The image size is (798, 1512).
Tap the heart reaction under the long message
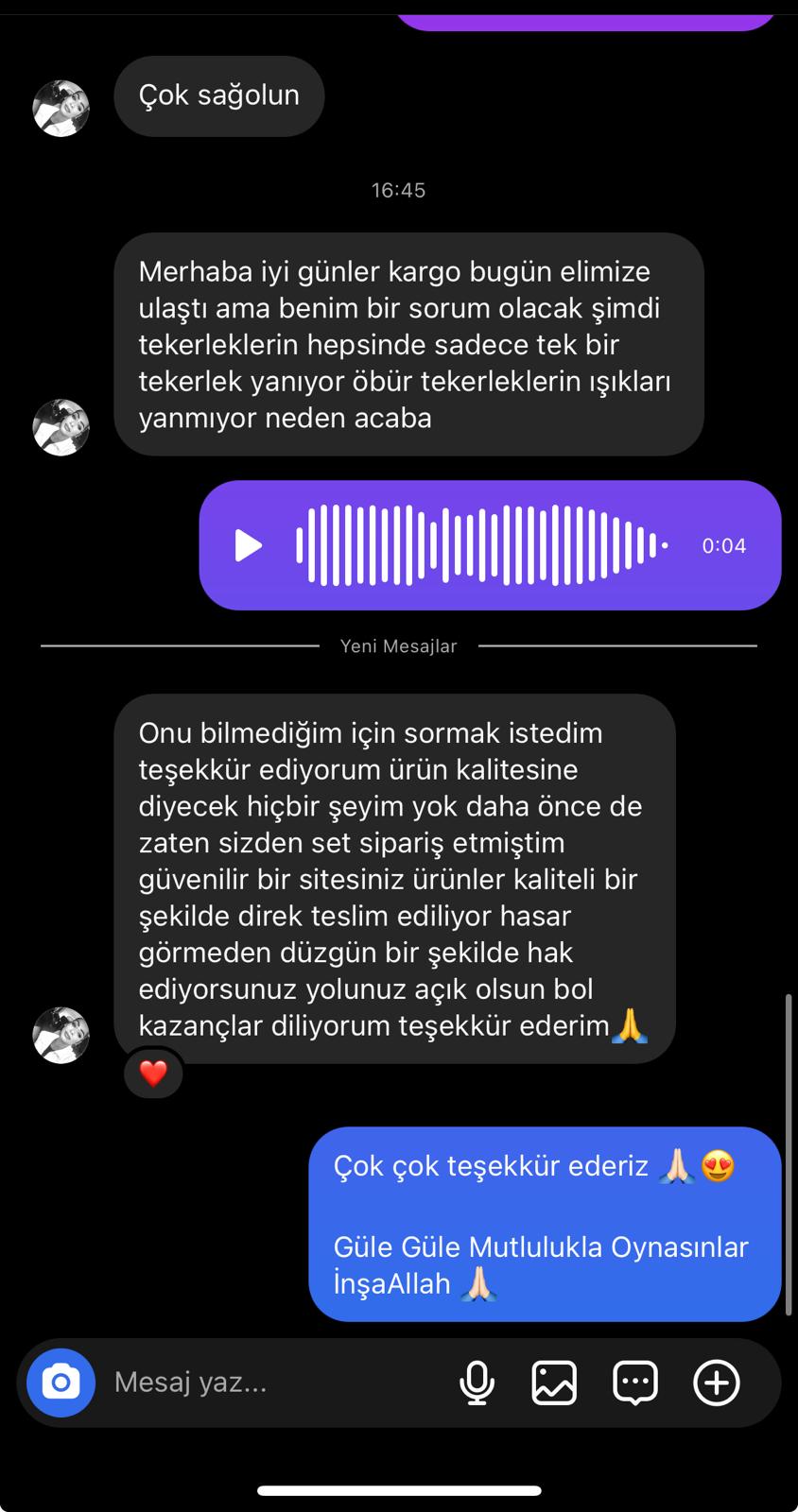(x=153, y=1073)
